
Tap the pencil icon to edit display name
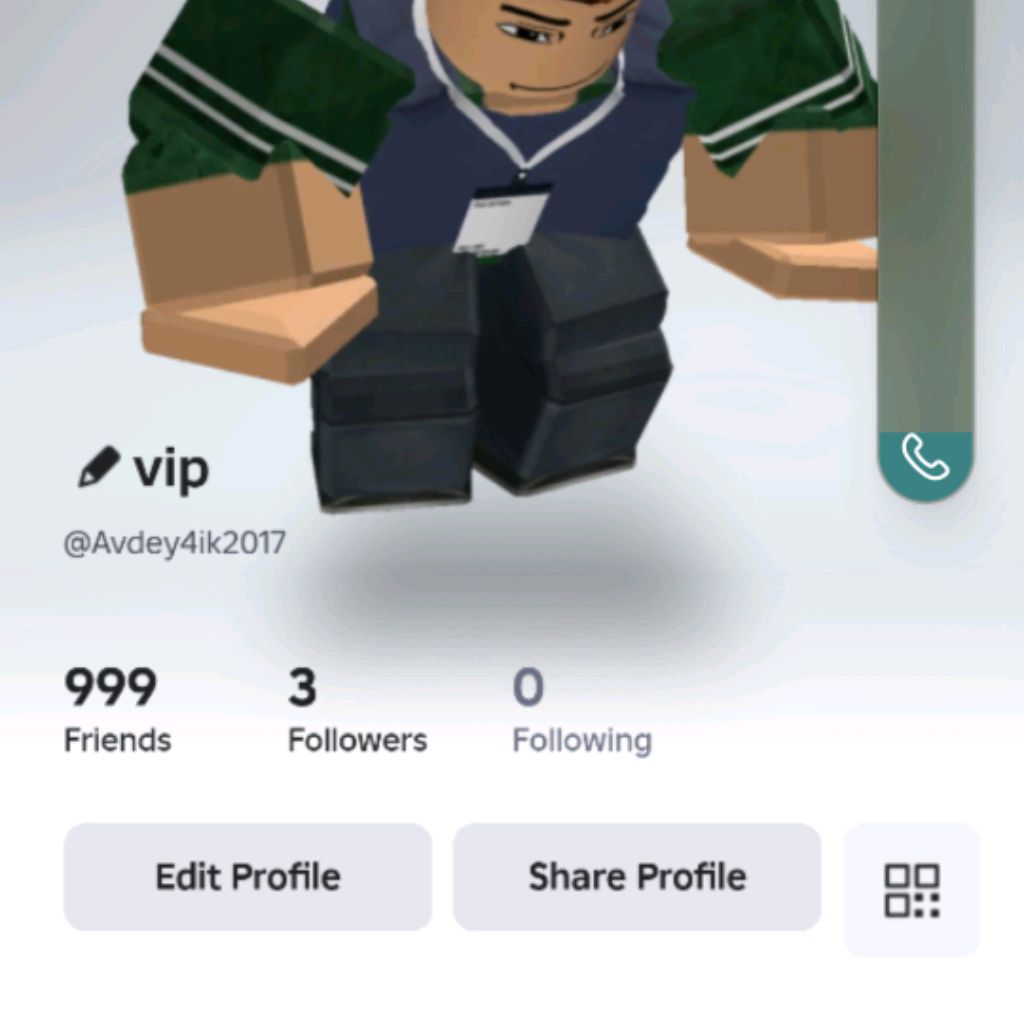click(x=98, y=469)
